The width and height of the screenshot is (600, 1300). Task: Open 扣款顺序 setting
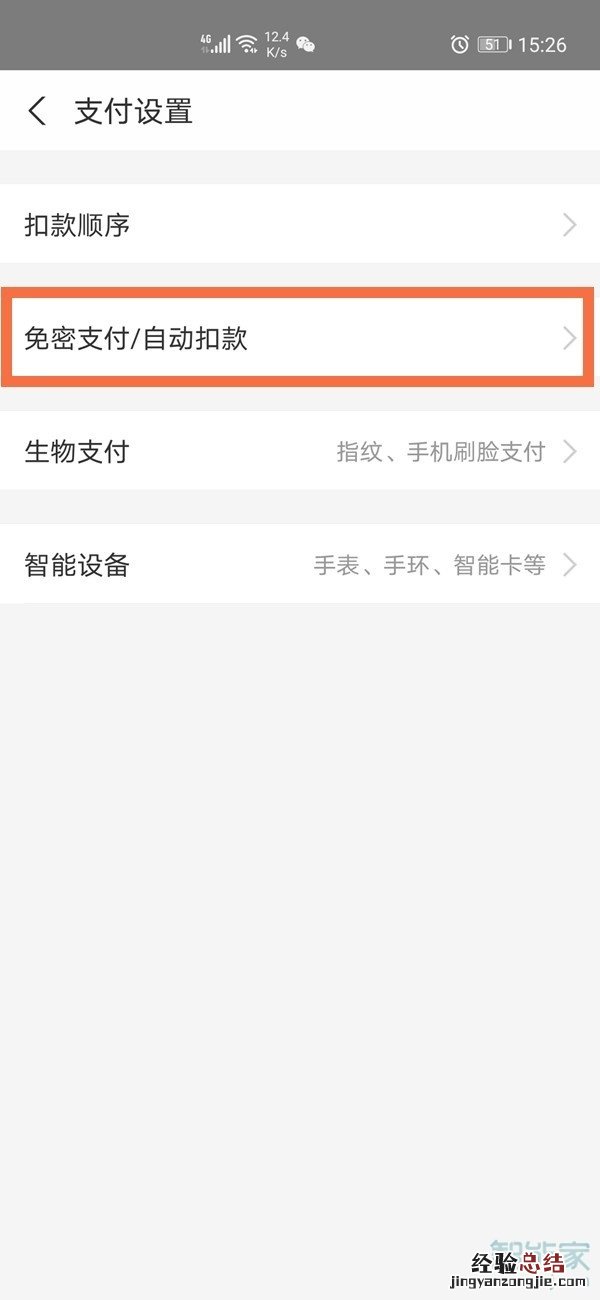[300, 225]
